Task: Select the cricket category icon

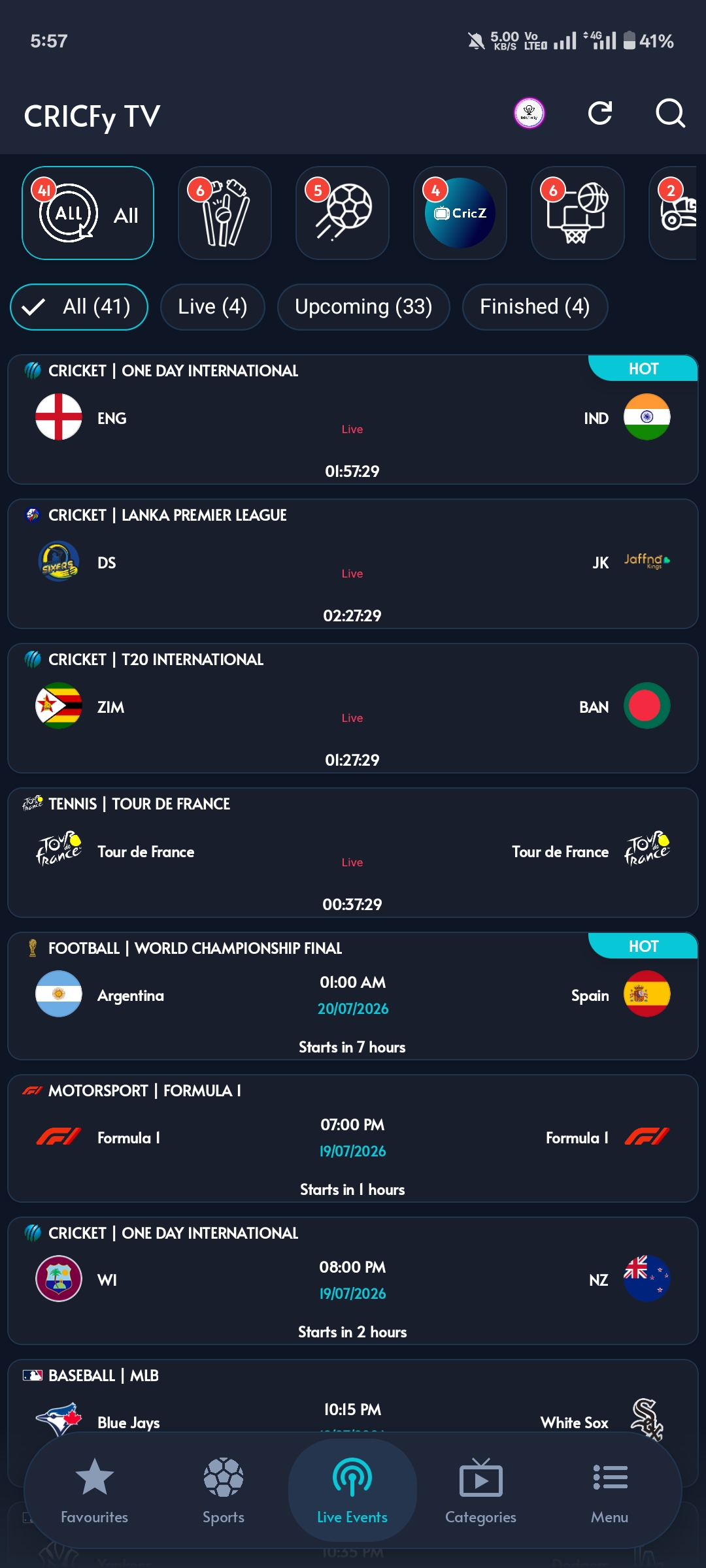Action: pos(225,213)
